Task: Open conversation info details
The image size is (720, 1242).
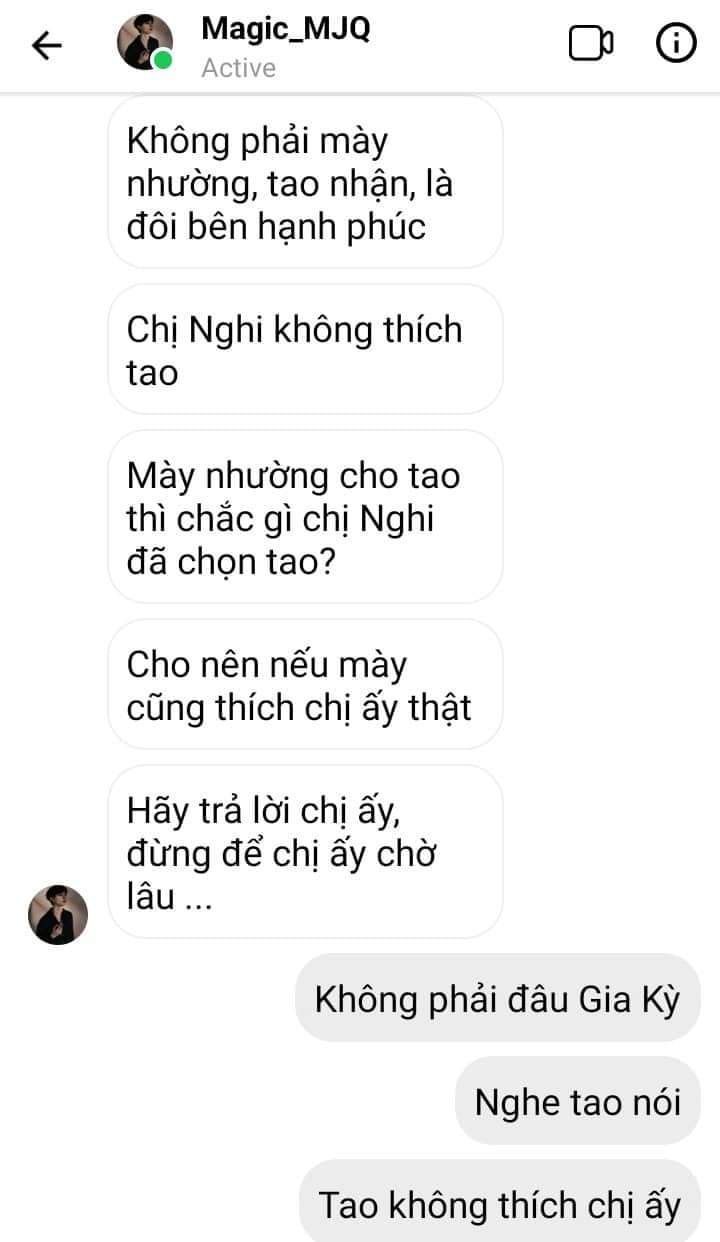Action: tap(675, 44)
